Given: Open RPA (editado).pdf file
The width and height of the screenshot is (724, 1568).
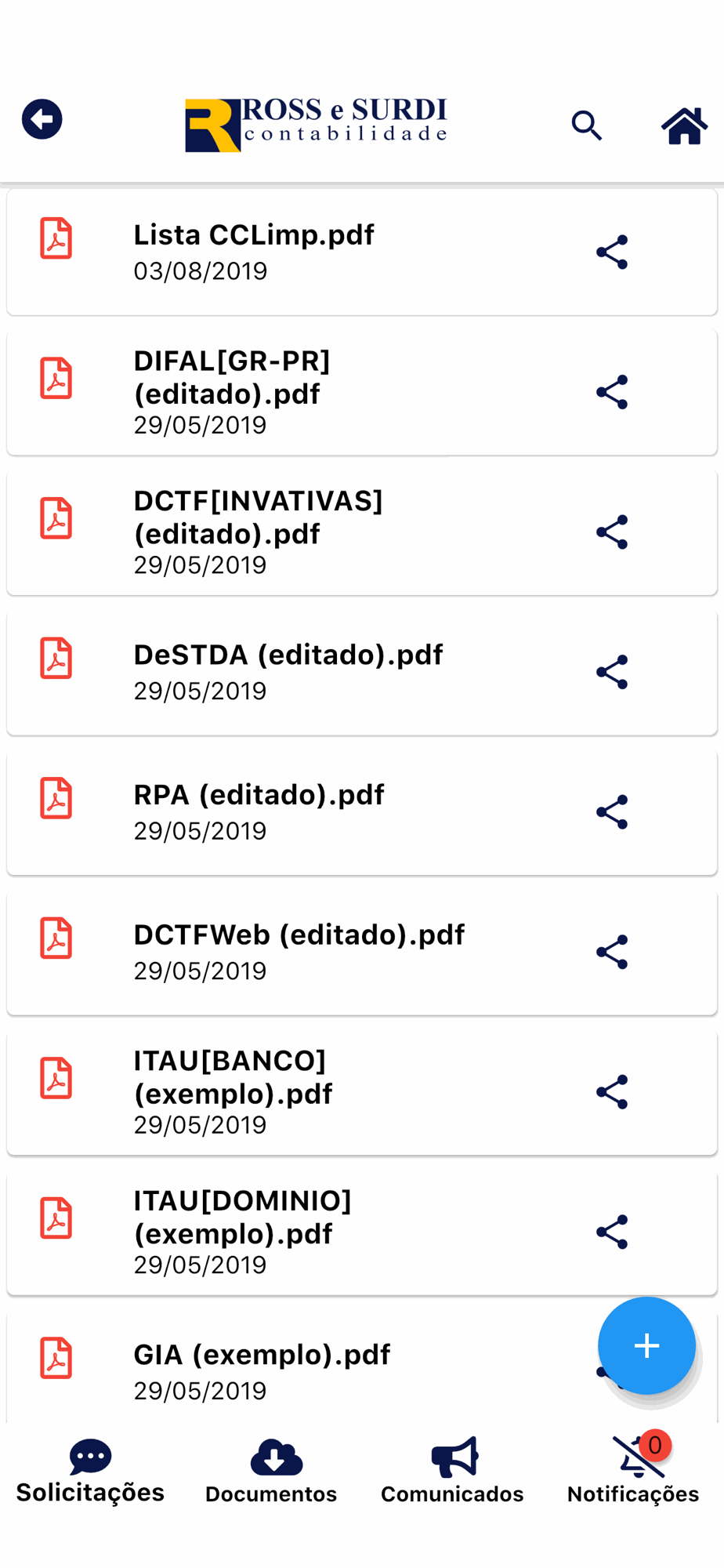Looking at the screenshot, I should (362, 812).
